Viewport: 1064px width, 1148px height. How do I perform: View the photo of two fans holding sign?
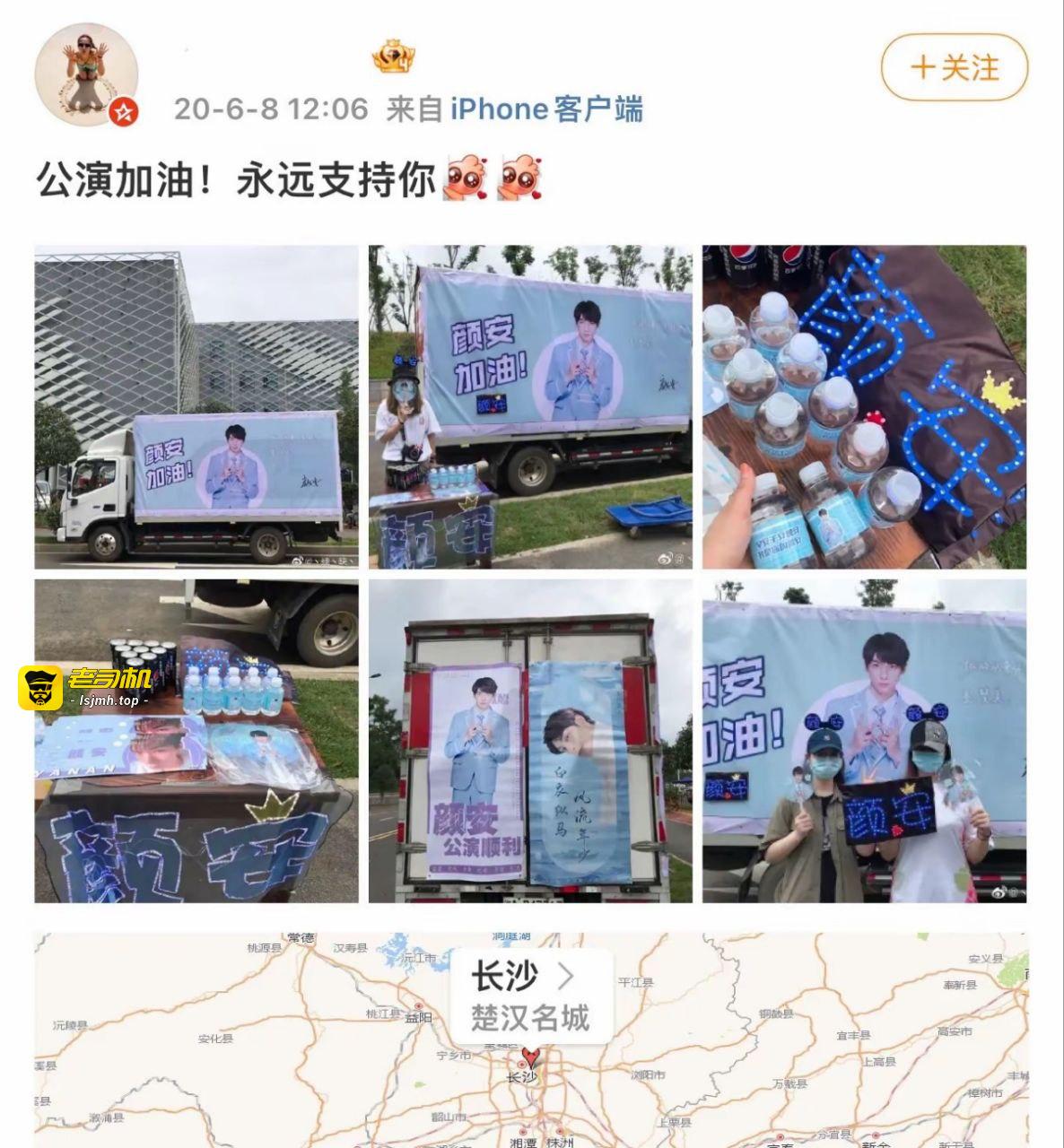click(x=864, y=741)
